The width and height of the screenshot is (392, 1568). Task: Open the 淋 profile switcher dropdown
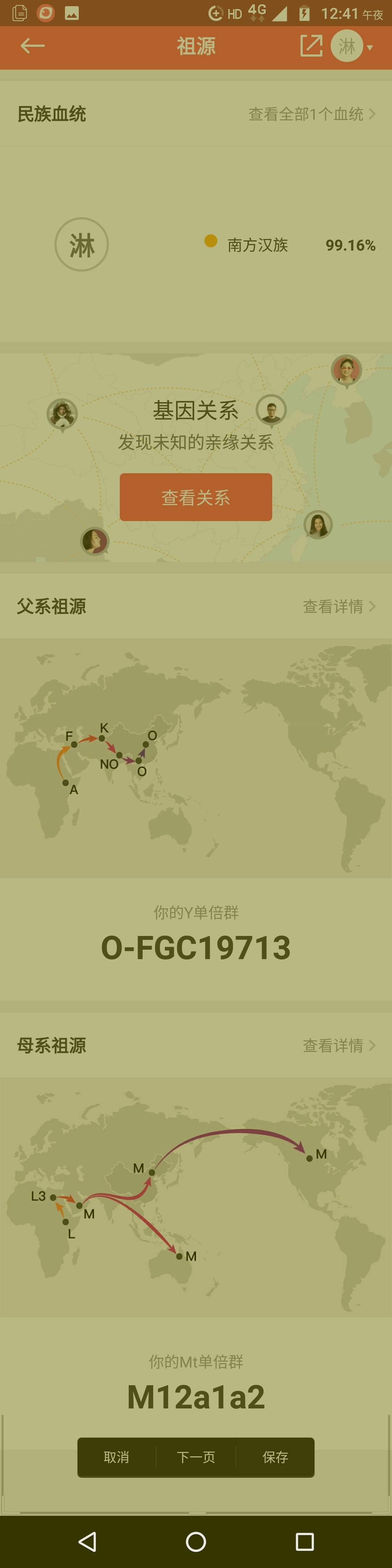click(x=352, y=46)
